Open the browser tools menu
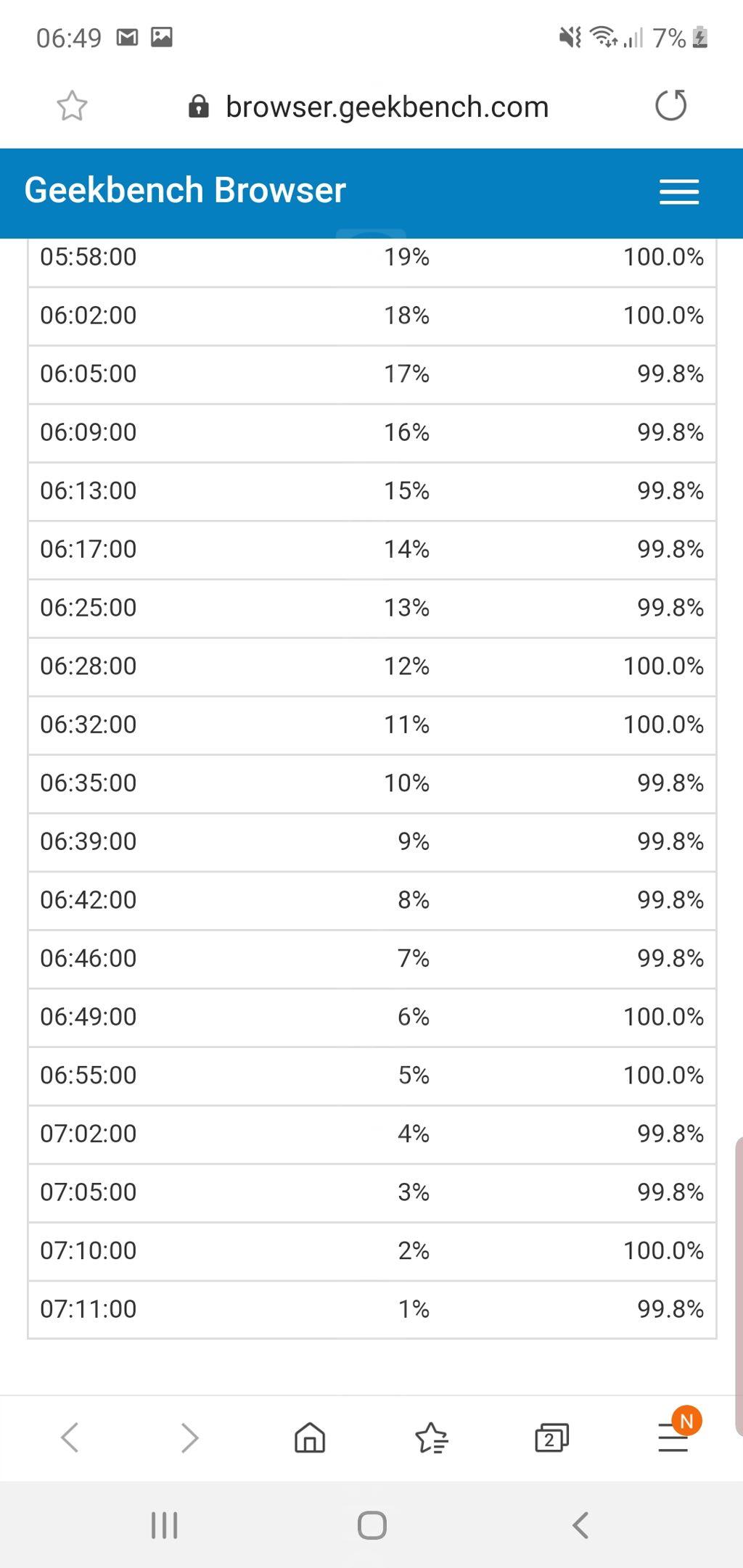This screenshot has height=1568, width=743. (x=673, y=1437)
